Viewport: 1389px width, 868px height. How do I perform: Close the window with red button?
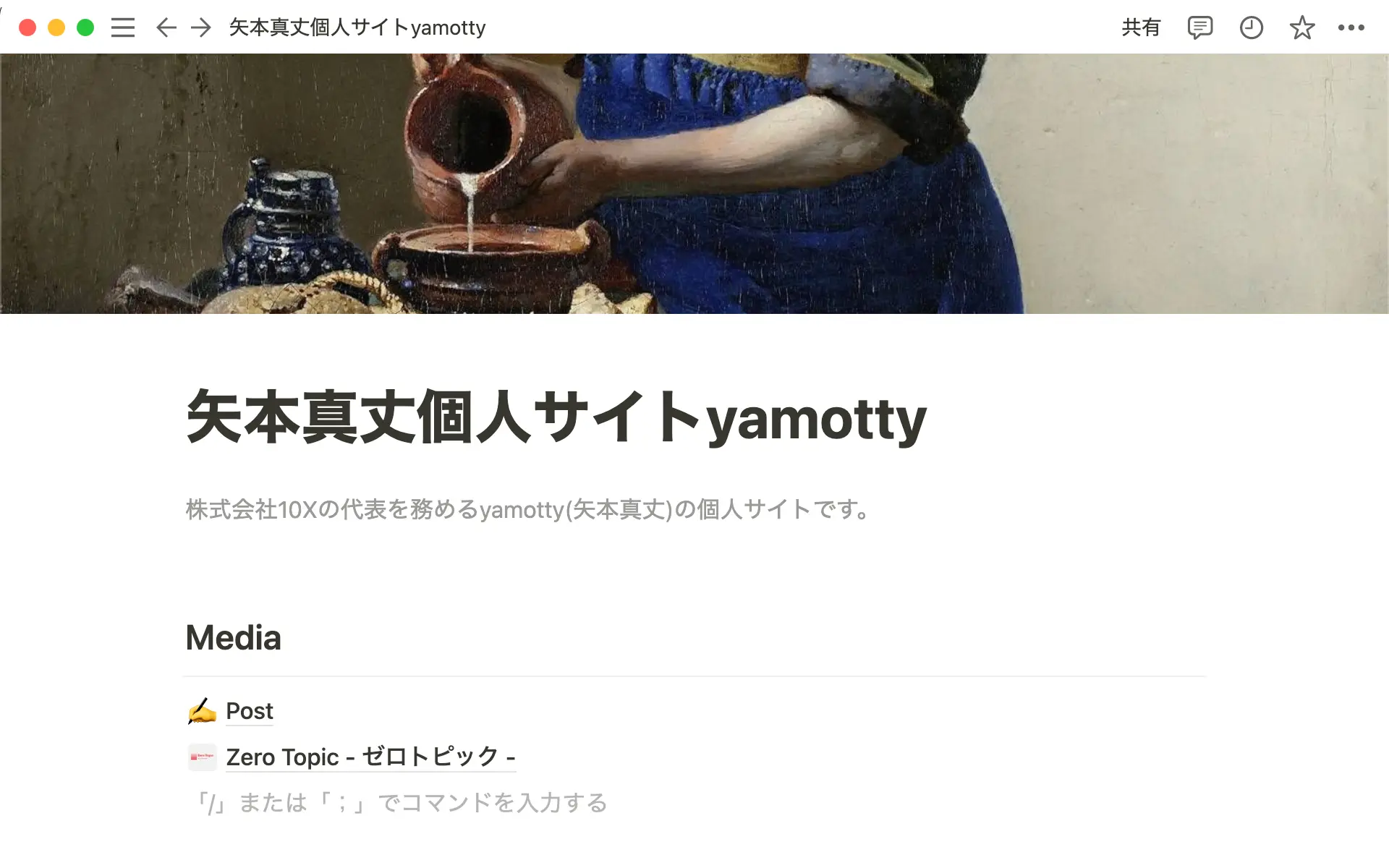(x=27, y=27)
